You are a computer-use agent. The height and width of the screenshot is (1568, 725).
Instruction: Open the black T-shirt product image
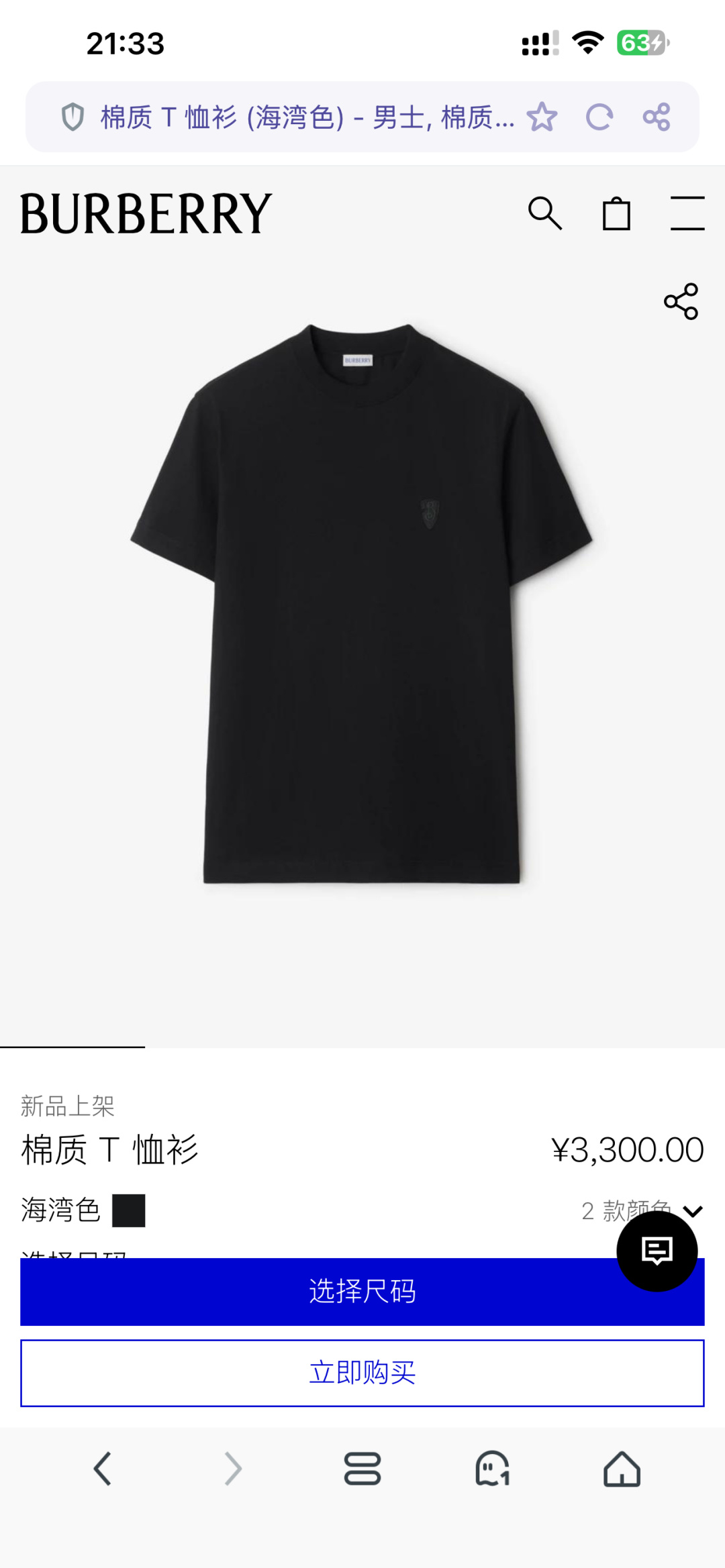coord(362,604)
